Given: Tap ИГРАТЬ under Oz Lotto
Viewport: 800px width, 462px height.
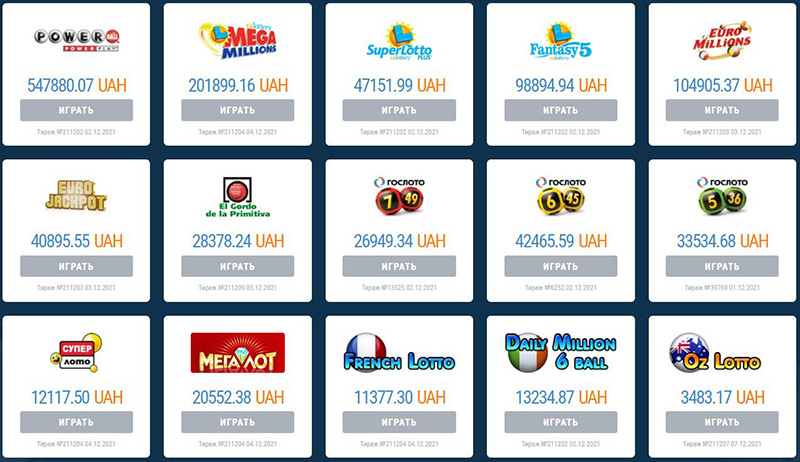Looking at the screenshot, I should 722,422.
